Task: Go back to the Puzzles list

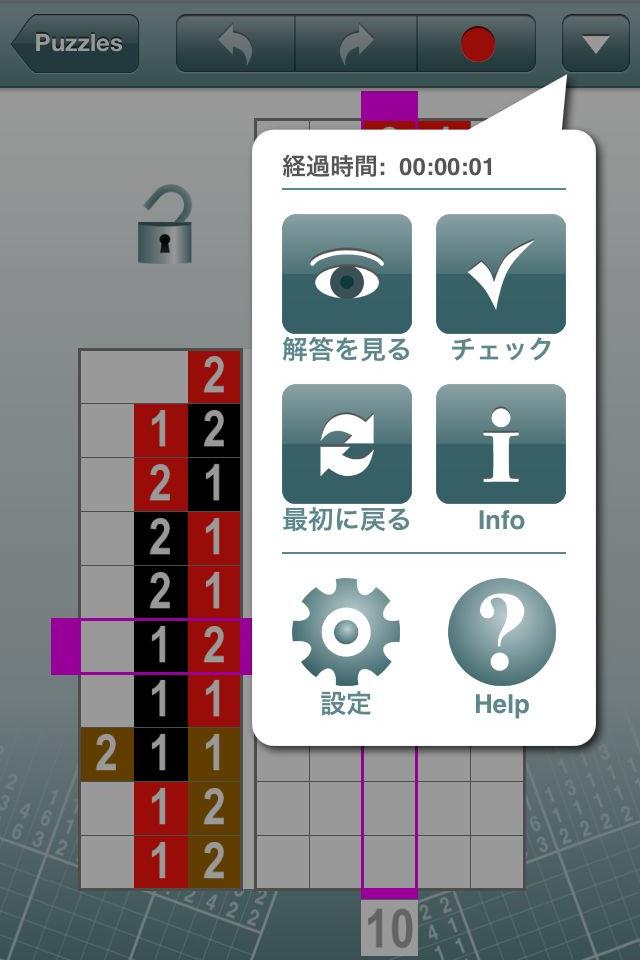Action: (75, 43)
